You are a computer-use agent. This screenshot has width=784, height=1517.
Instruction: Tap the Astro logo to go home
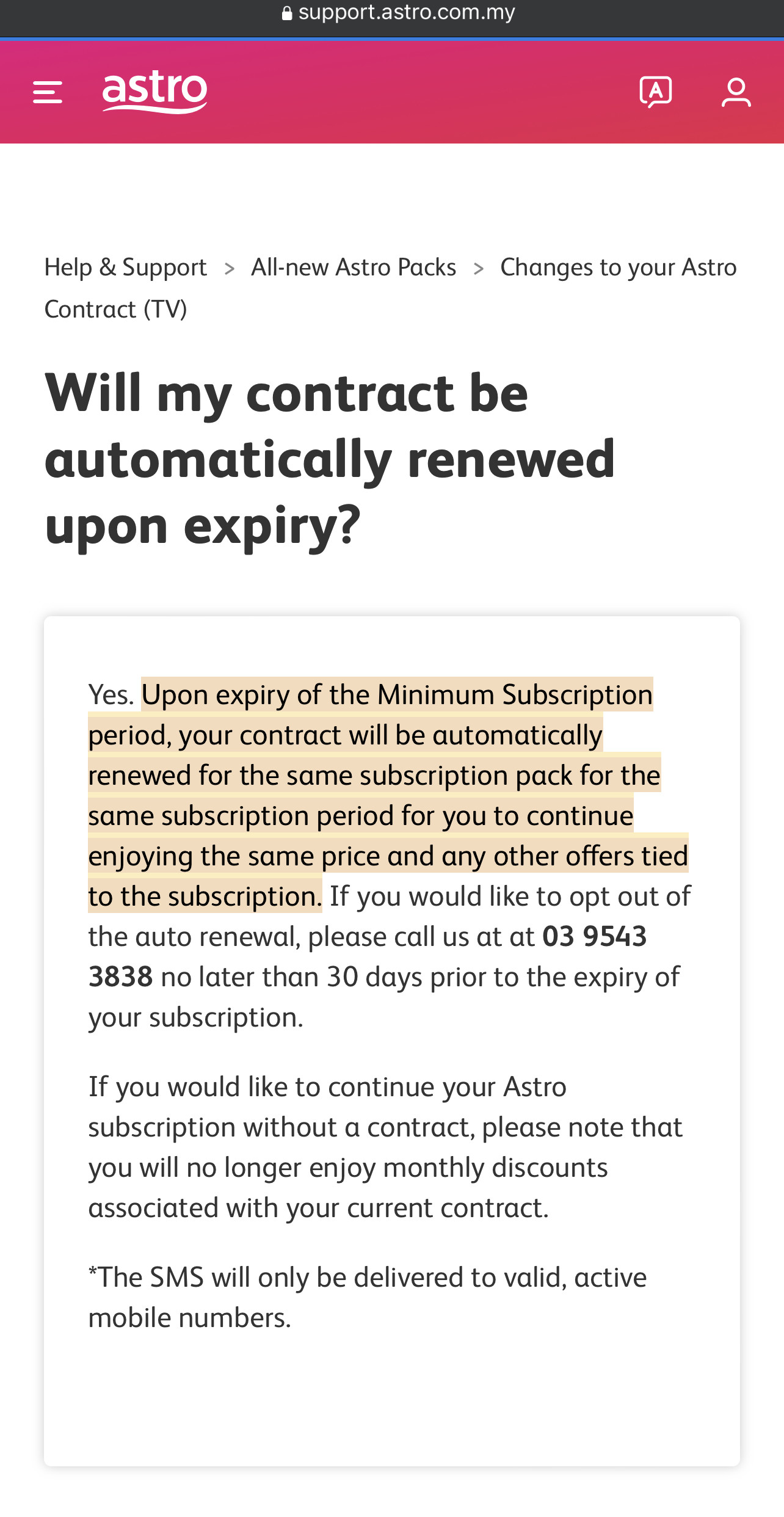[x=155, y=92]
